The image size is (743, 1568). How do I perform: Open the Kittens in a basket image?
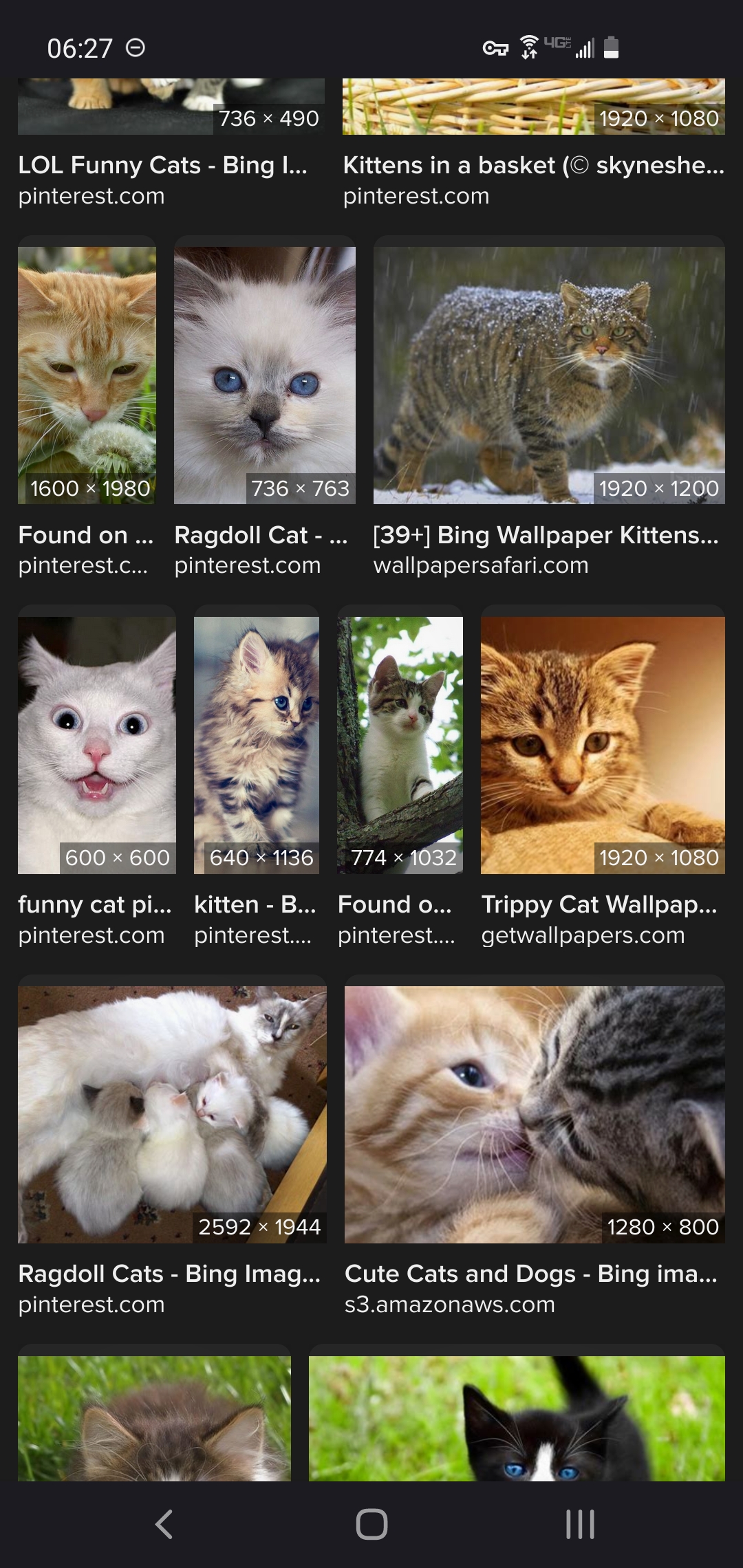coord(534,107)
